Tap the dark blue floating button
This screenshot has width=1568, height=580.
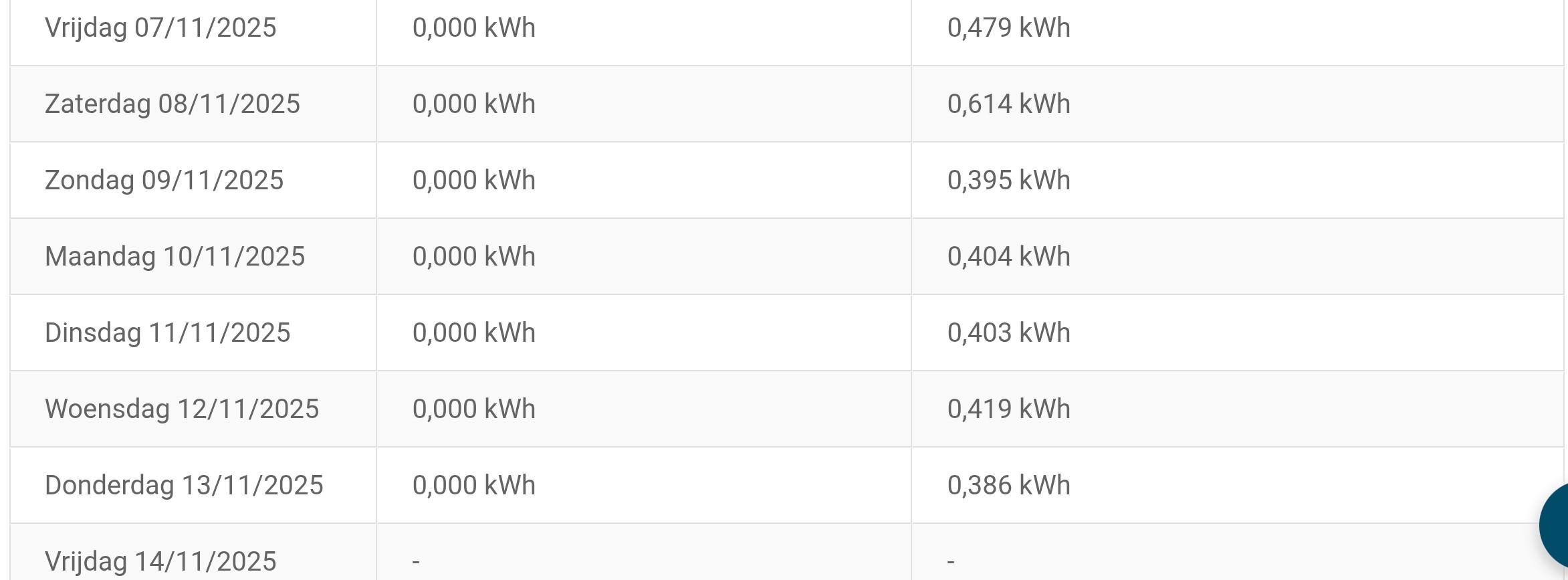point(1555,526)
